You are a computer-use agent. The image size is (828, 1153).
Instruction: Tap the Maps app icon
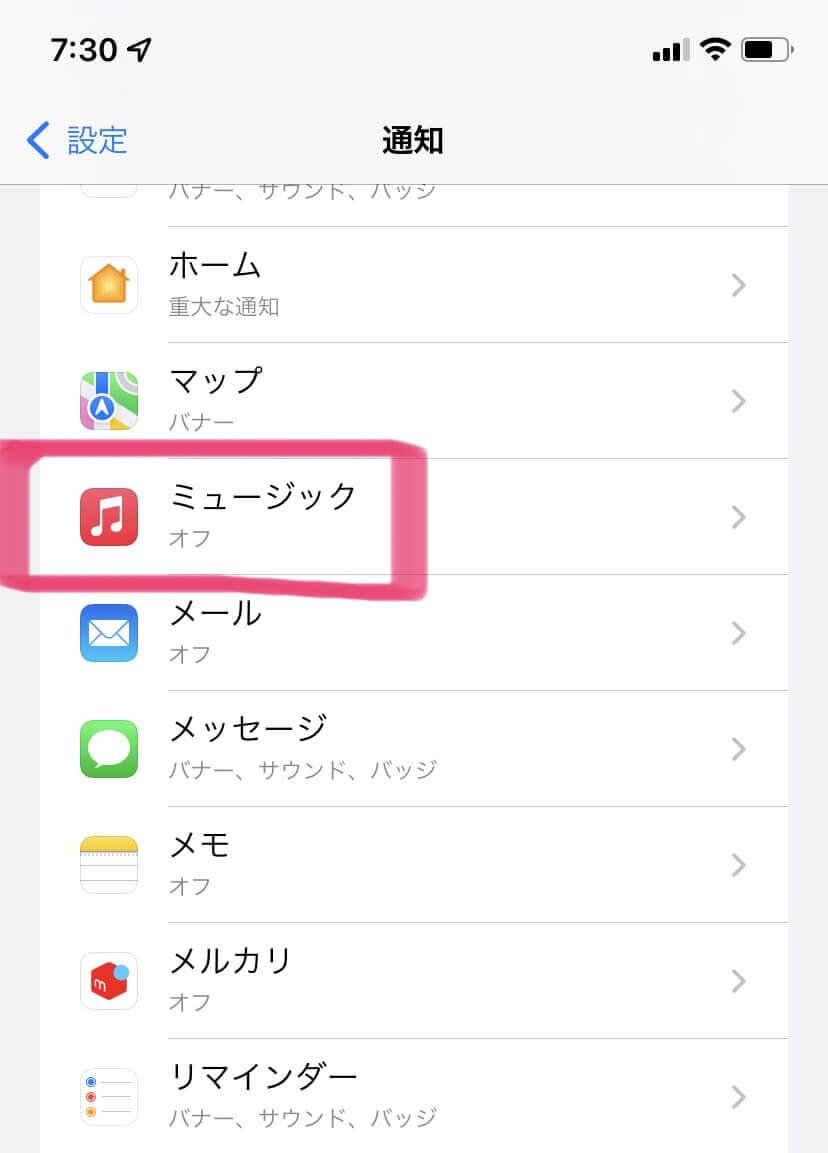tap(108, 400)
